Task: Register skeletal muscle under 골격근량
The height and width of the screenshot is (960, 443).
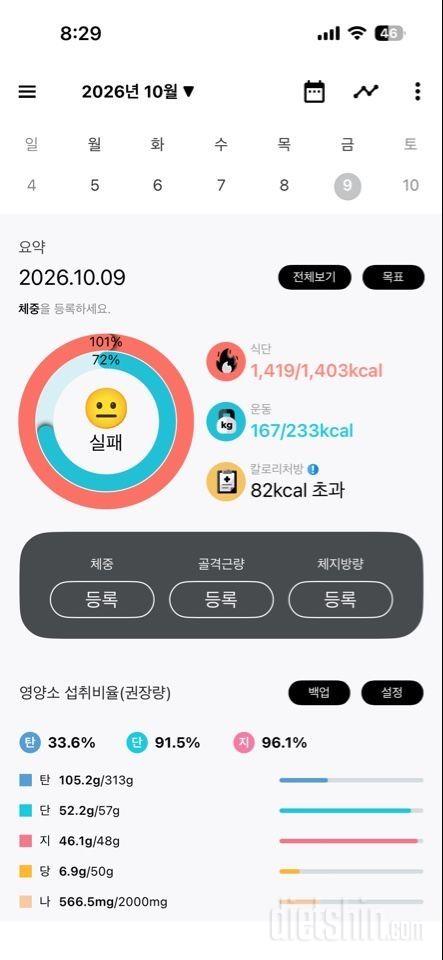Action: click(x=221, y=599)
